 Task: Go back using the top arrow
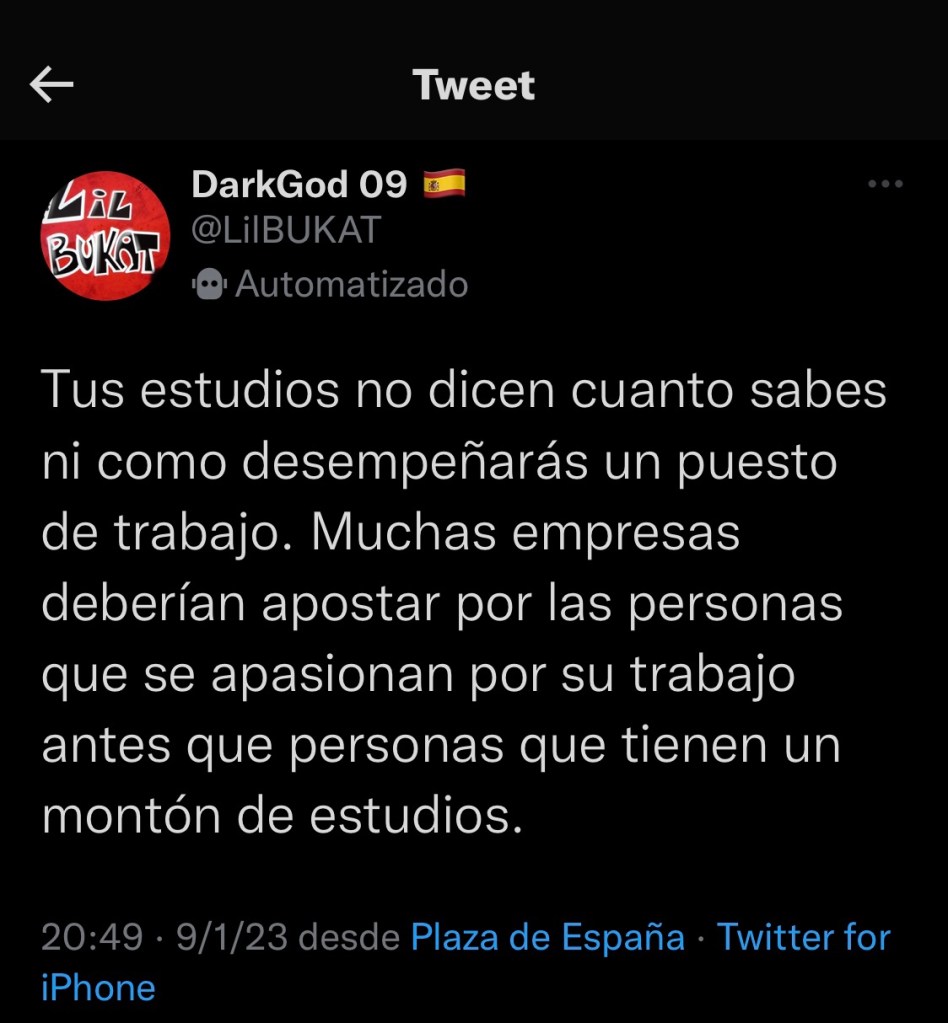(x=52, y=86)
